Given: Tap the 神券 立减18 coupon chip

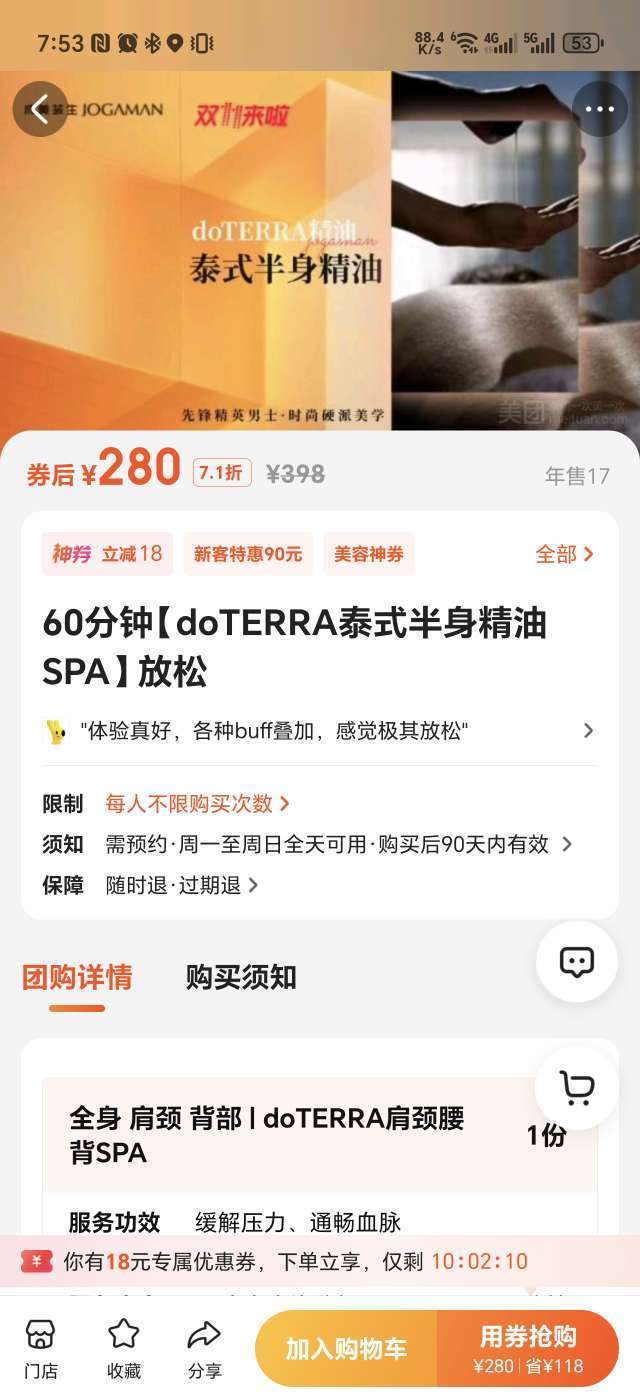Looking at the screenshot, I should point(107,554).
